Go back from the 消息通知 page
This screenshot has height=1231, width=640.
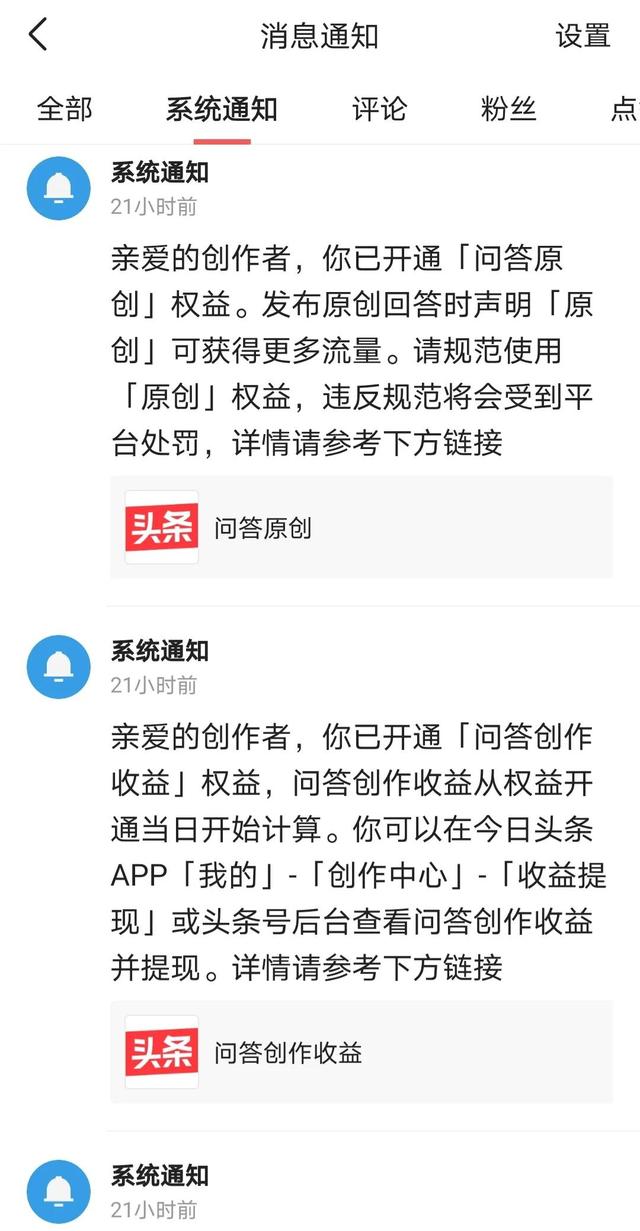click(38, 36)
